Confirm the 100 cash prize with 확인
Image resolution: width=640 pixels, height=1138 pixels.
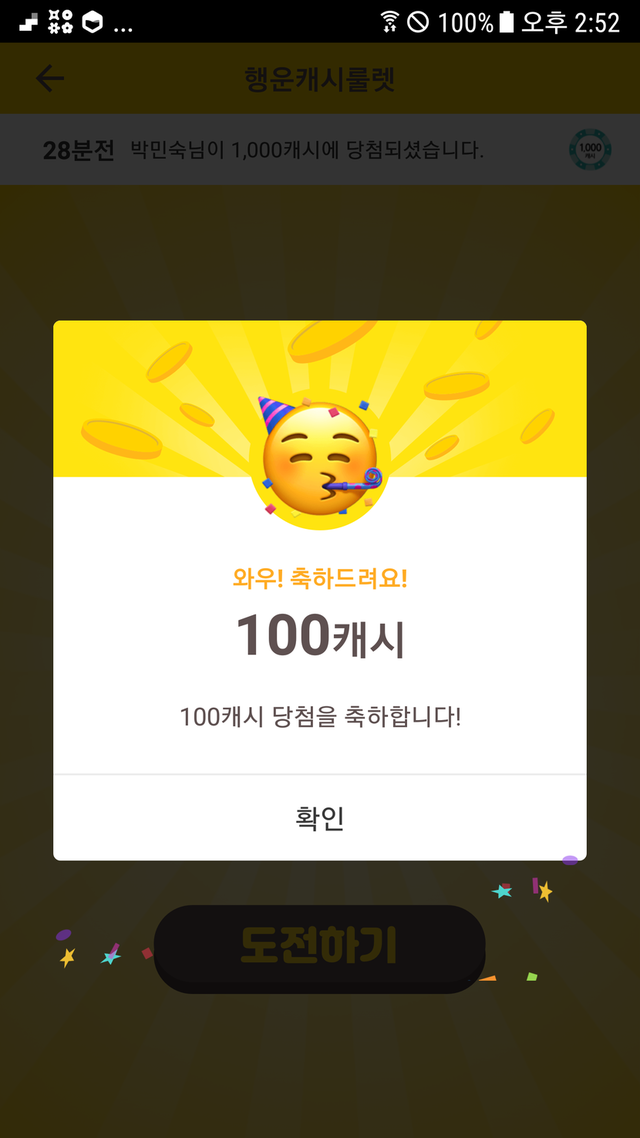pos(320,818)
